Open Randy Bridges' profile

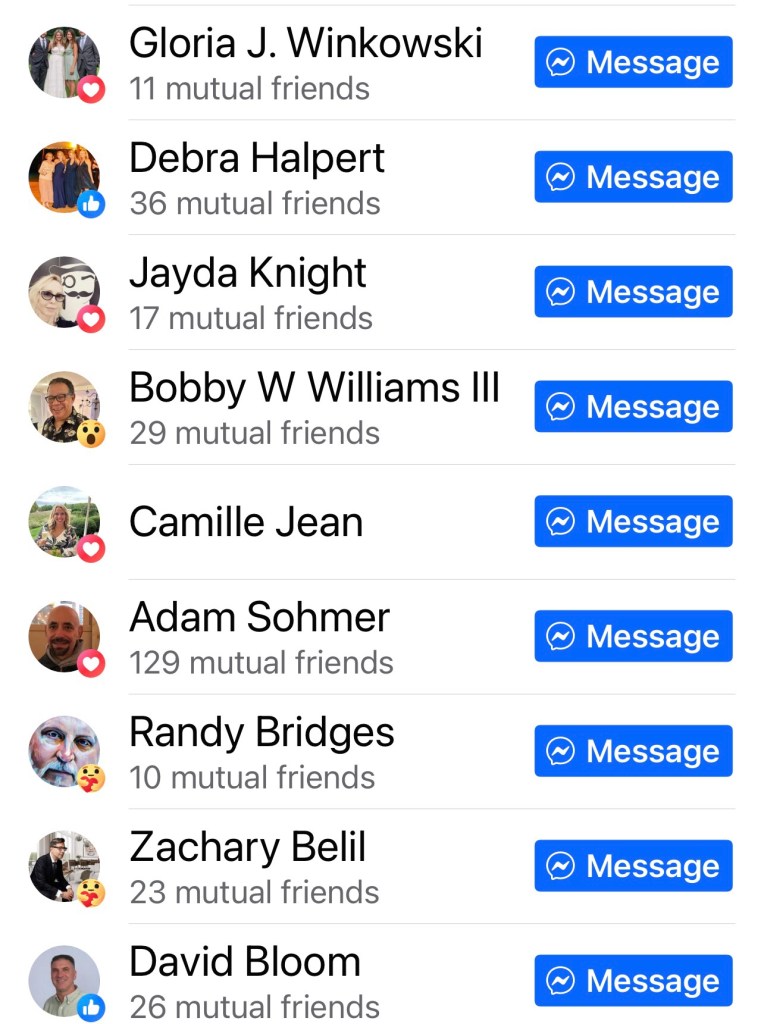coord(261,733)
